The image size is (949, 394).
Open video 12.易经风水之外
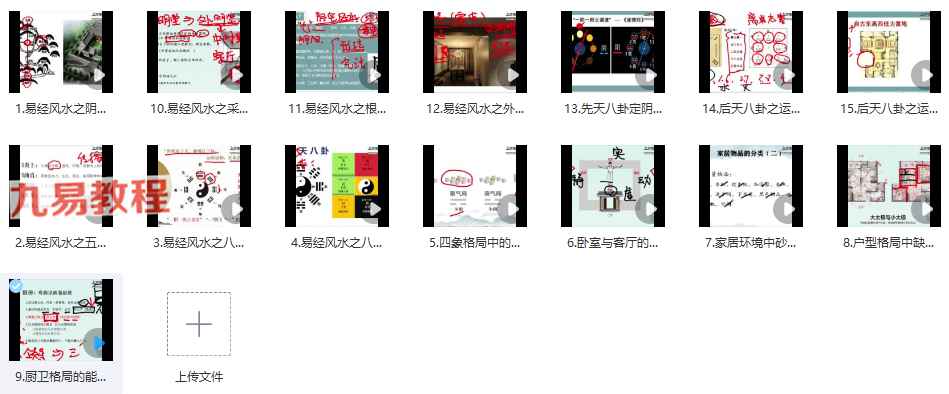tap(475, 51)
